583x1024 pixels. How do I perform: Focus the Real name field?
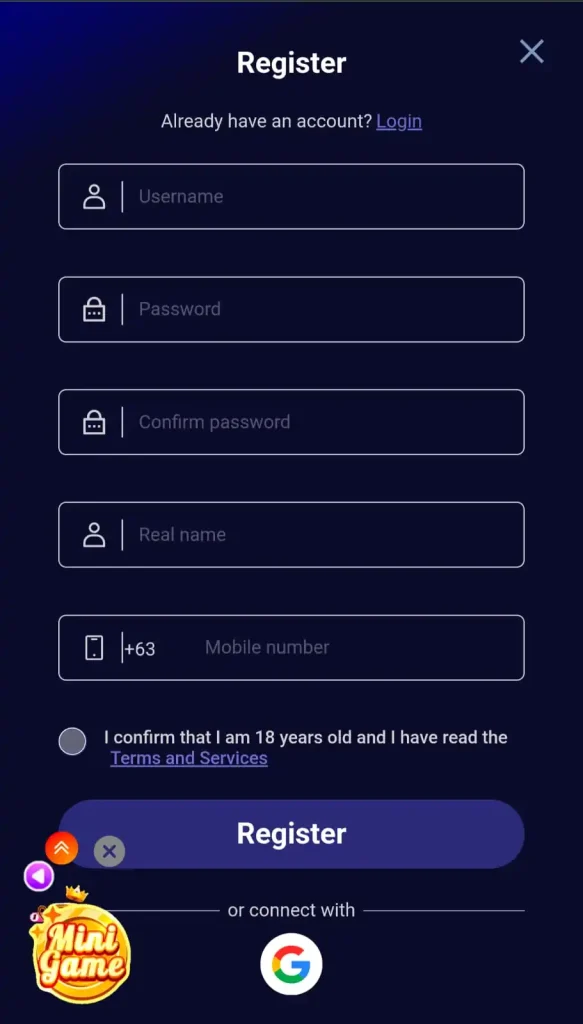coord(291,535)
